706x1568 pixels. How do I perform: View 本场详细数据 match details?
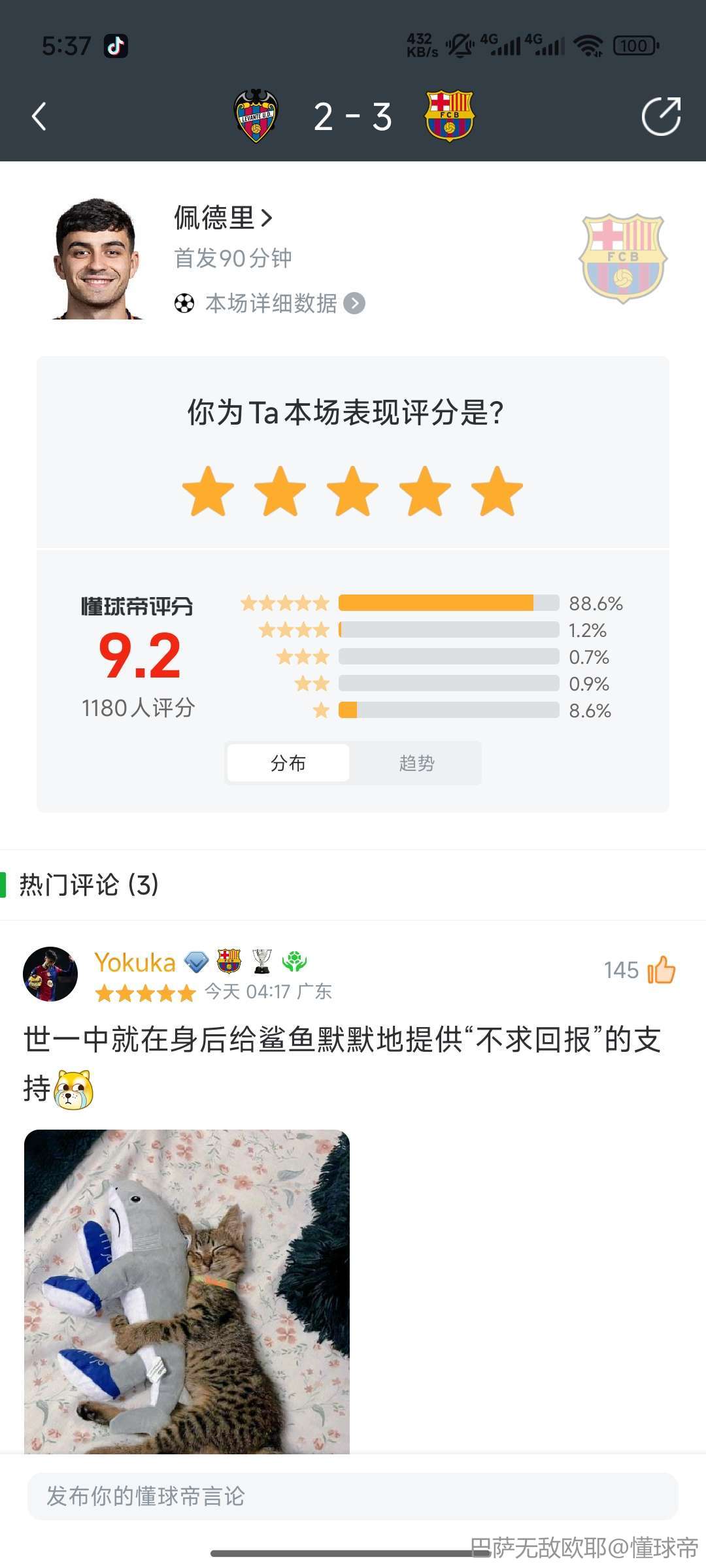(271, 303)
